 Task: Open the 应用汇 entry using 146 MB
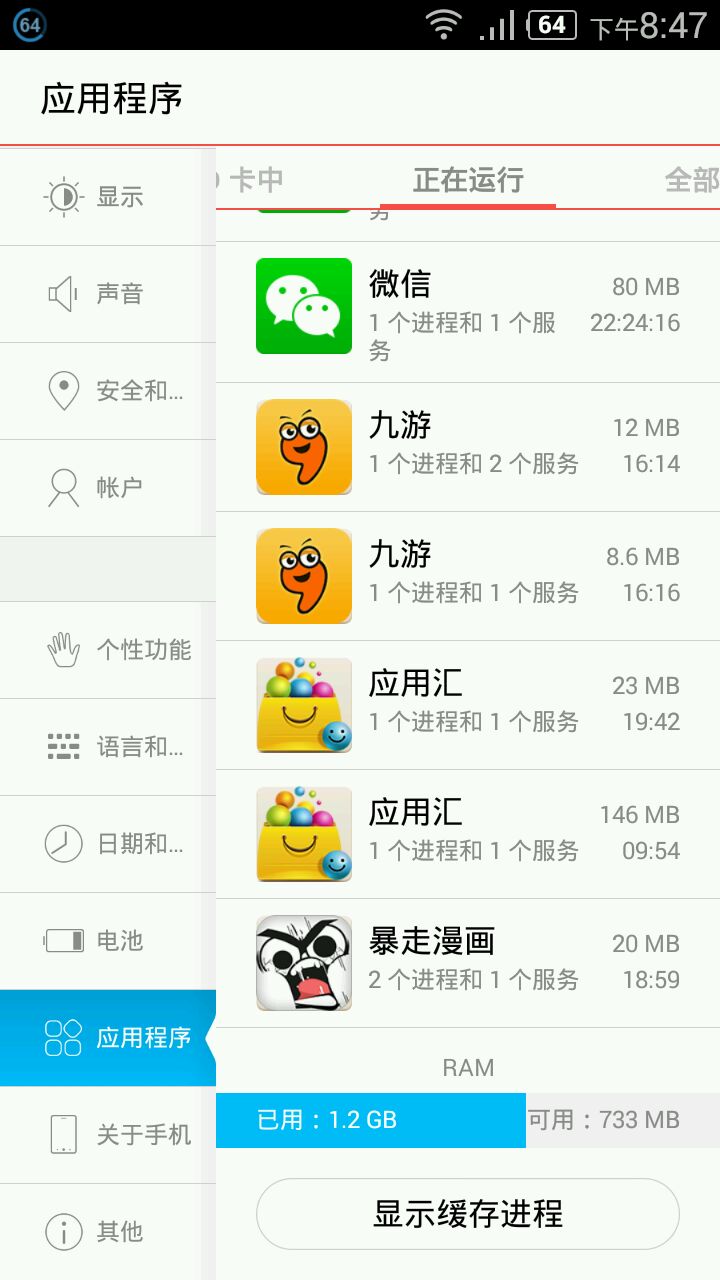click(468, 834)
